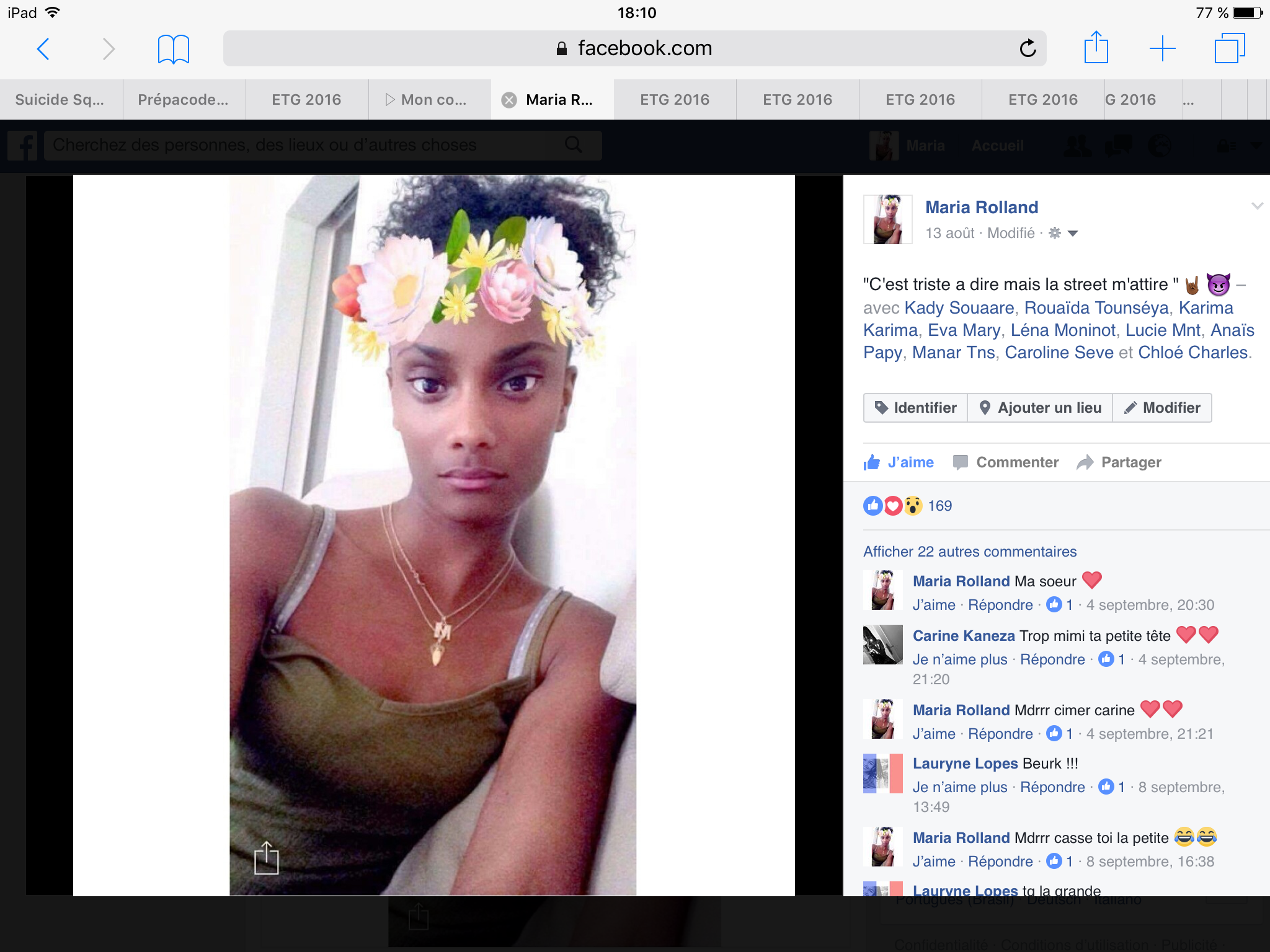Like the photo with J'aime
Image resolution: width=1270 pixels, height=952 pixels.
coord(899,462)
